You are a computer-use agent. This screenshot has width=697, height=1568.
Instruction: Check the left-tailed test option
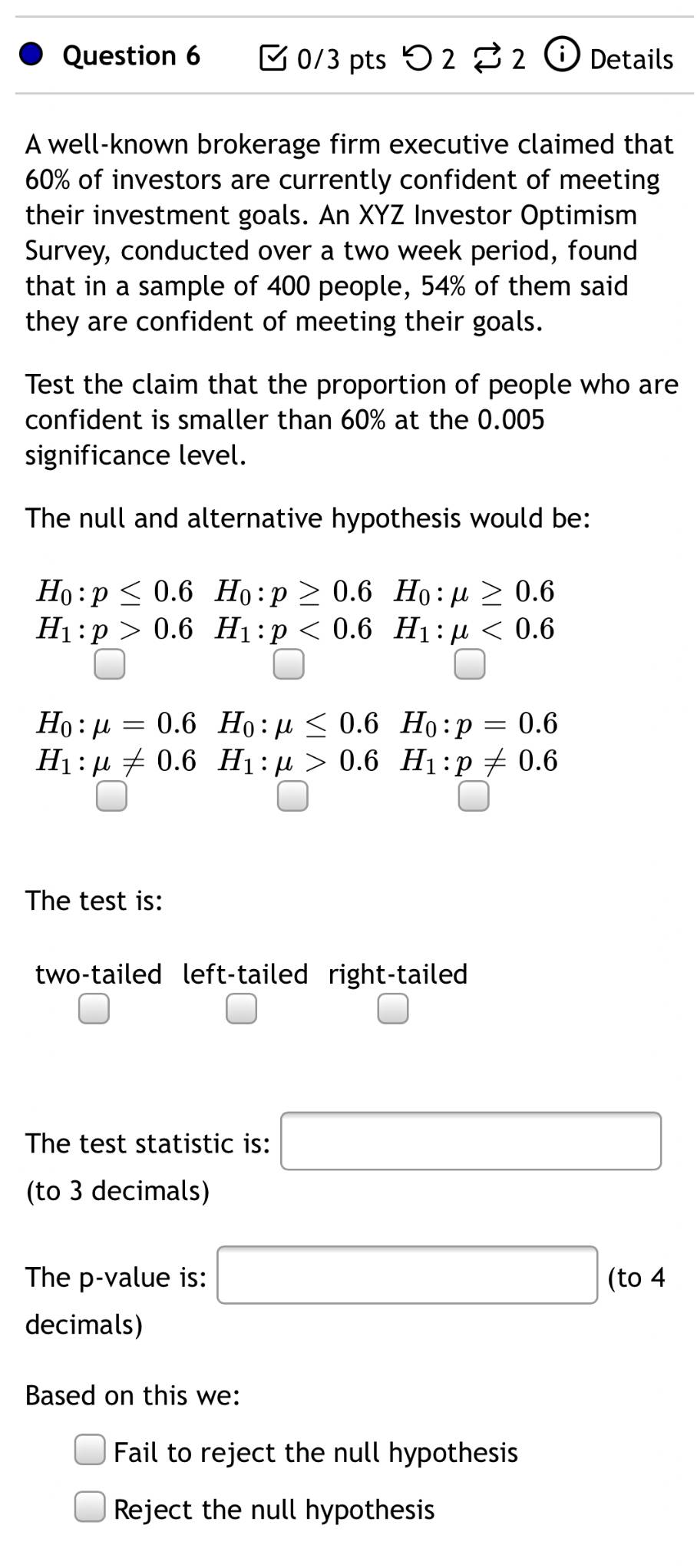click(241, 1009)
